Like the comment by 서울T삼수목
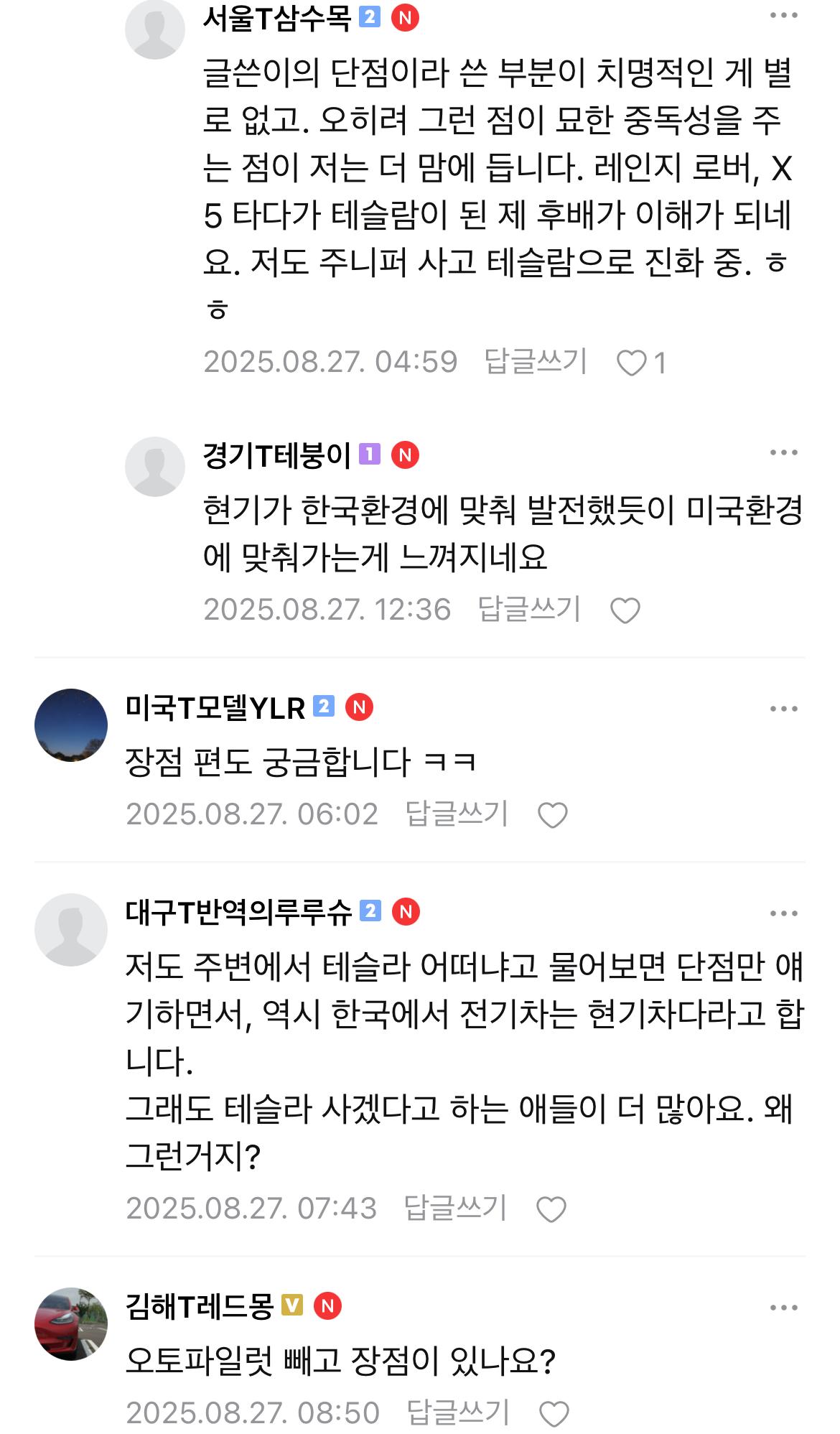Image resolution: width=840 pixels, height=1434 pixels. coord(632,363)
